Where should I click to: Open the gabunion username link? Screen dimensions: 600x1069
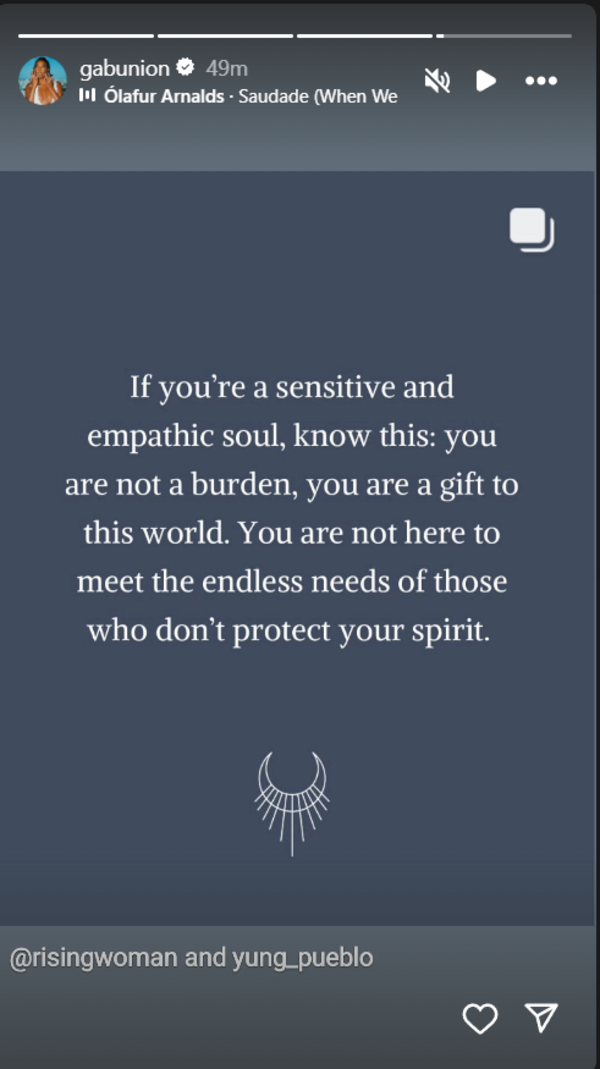(124, 68)
